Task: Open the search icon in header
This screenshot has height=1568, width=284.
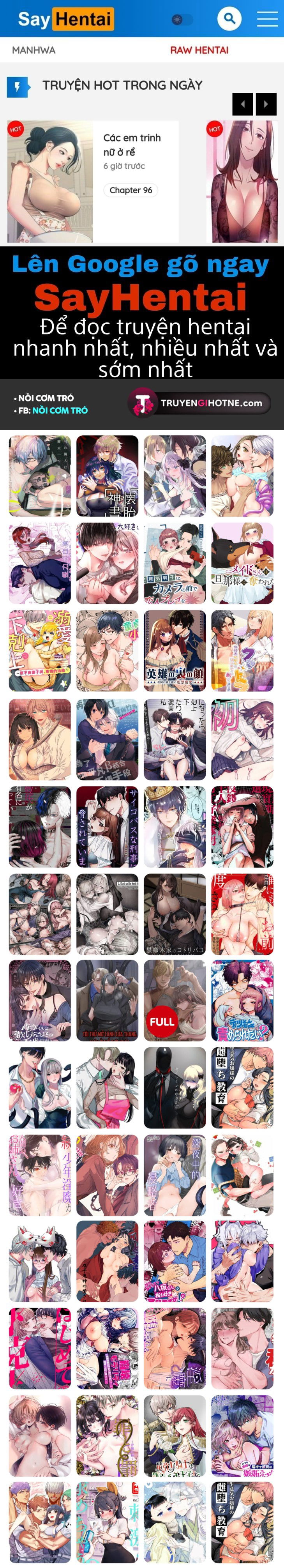Action: tap(229, 19)
